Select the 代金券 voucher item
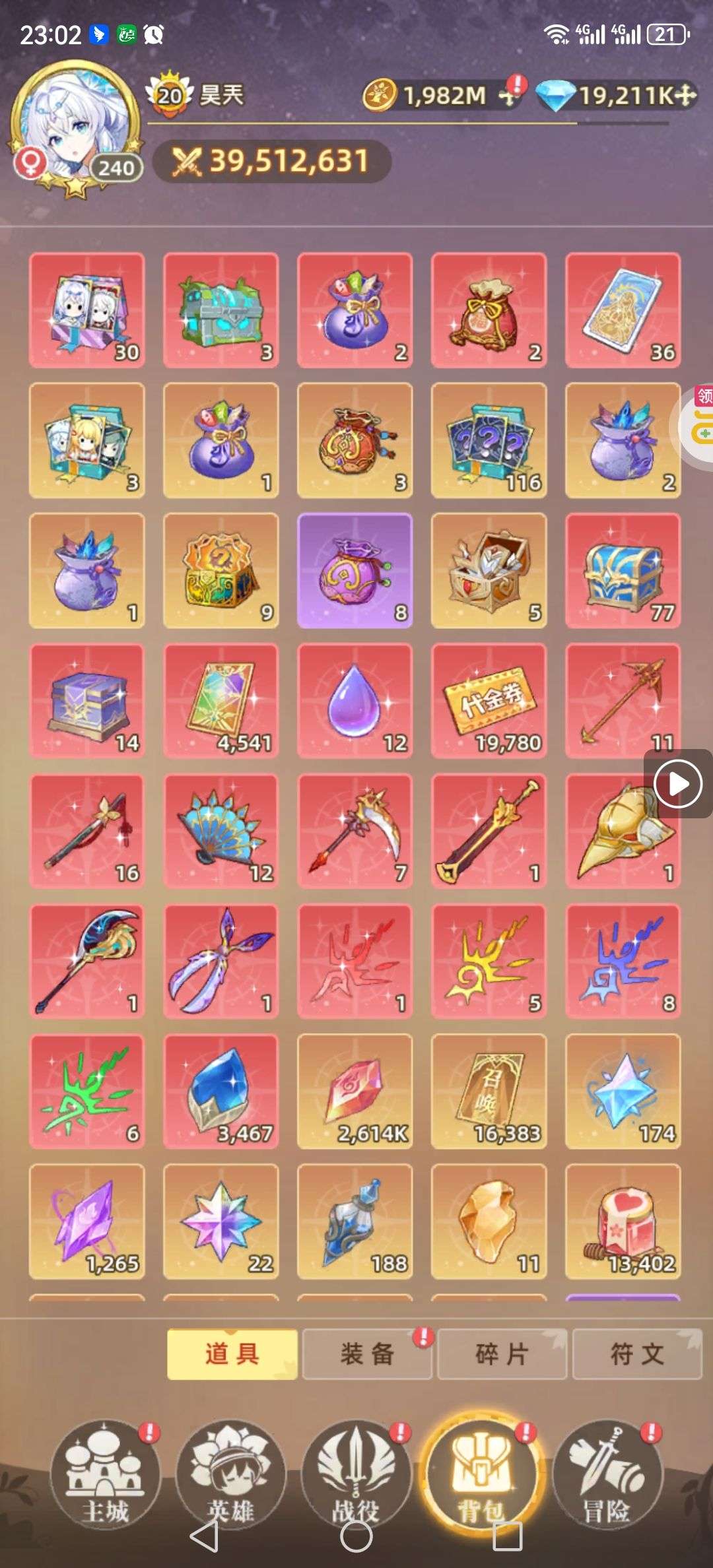 pyautogui.click(x=489, y=701)
